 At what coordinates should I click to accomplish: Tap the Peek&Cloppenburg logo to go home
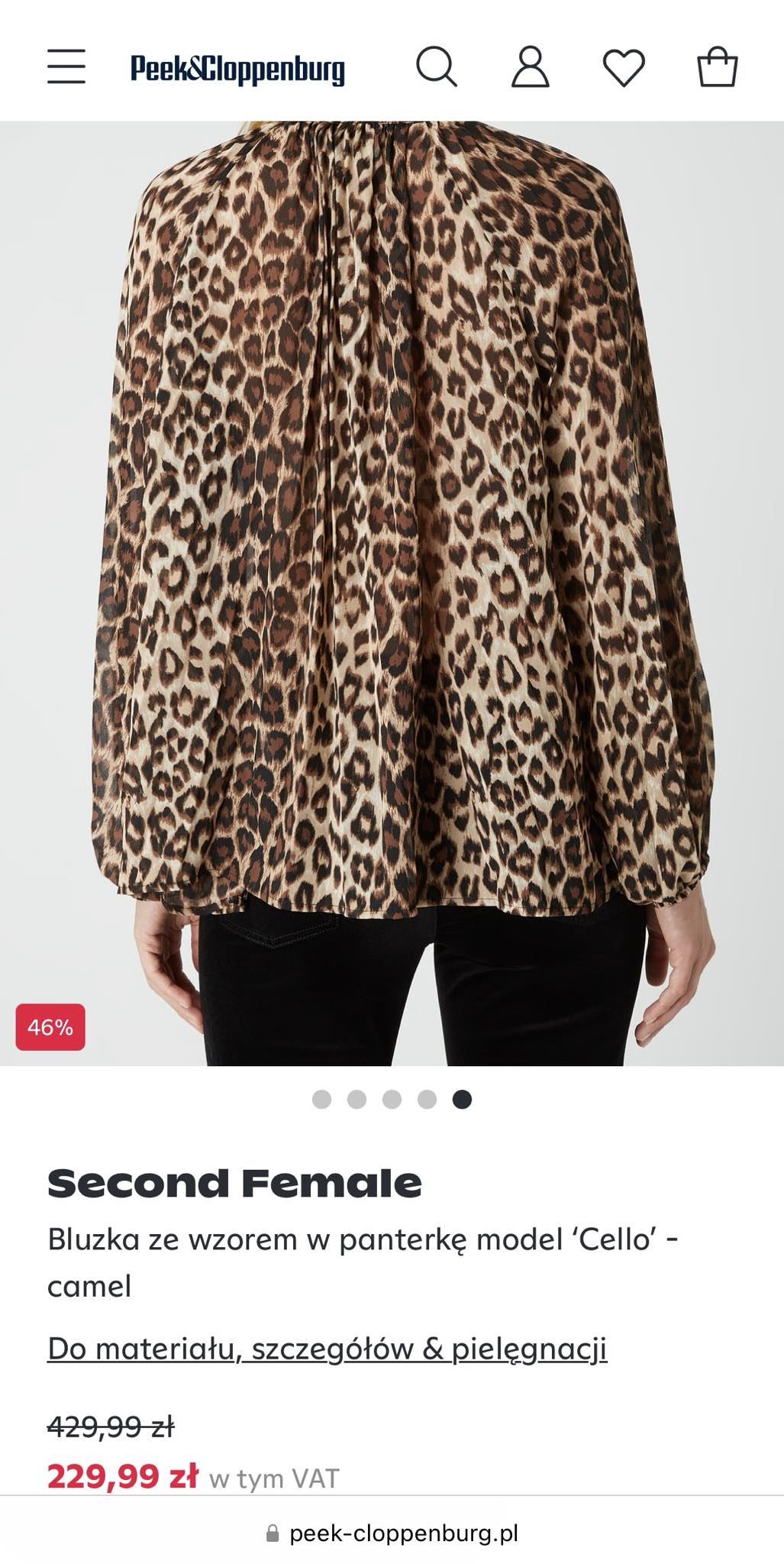(237, 68)
